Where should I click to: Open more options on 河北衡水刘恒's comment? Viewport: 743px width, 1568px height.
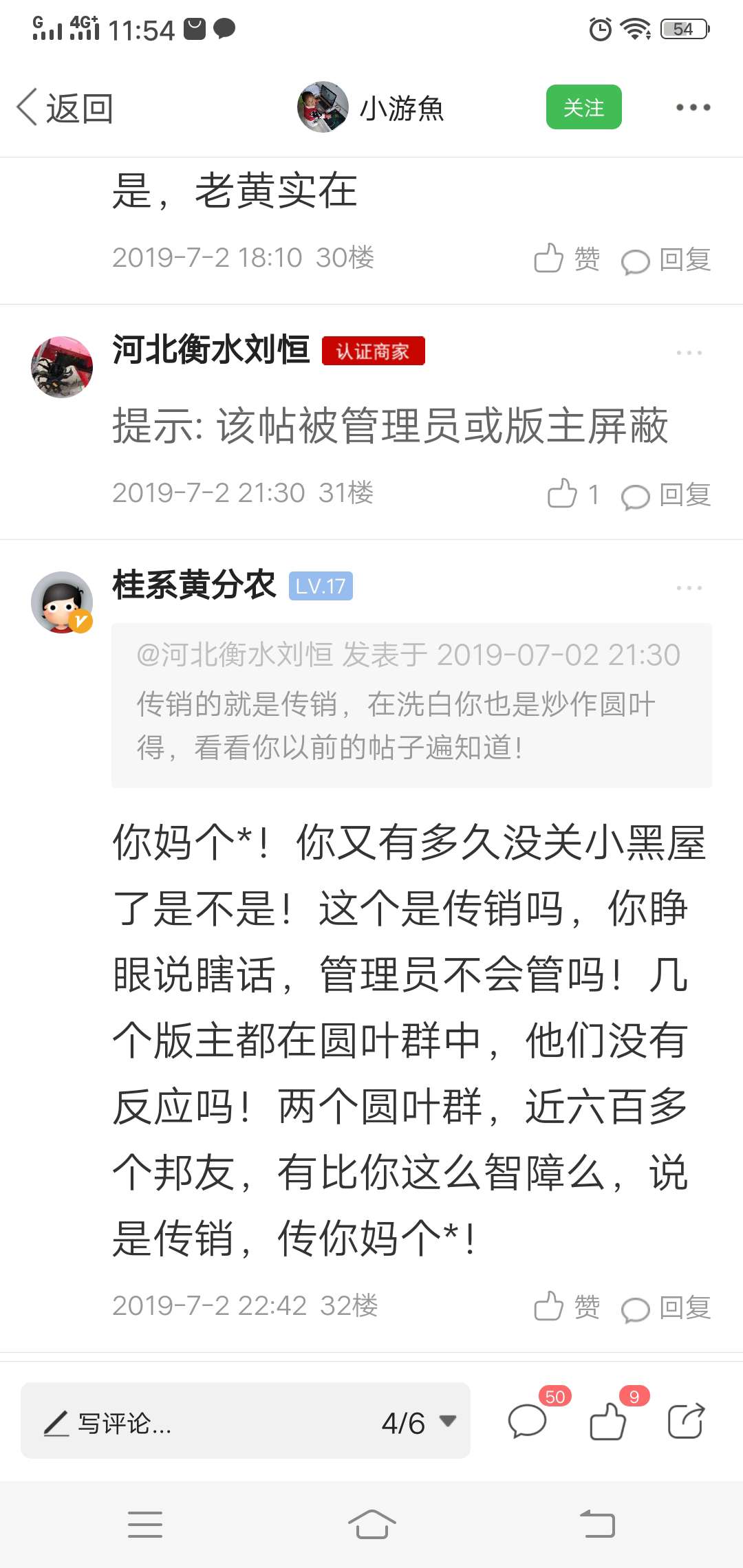tap(689, 353)
